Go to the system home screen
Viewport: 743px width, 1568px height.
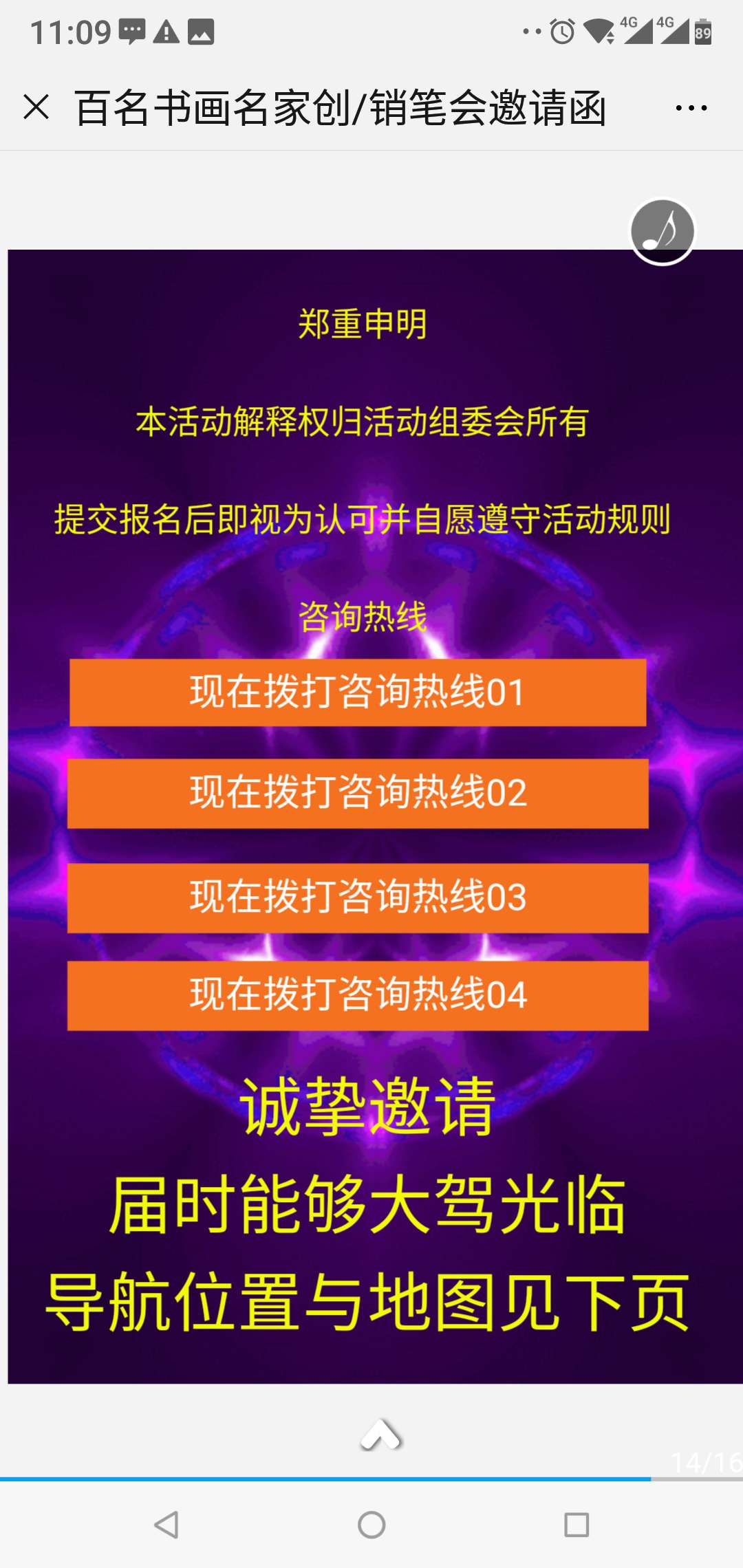371,1525
